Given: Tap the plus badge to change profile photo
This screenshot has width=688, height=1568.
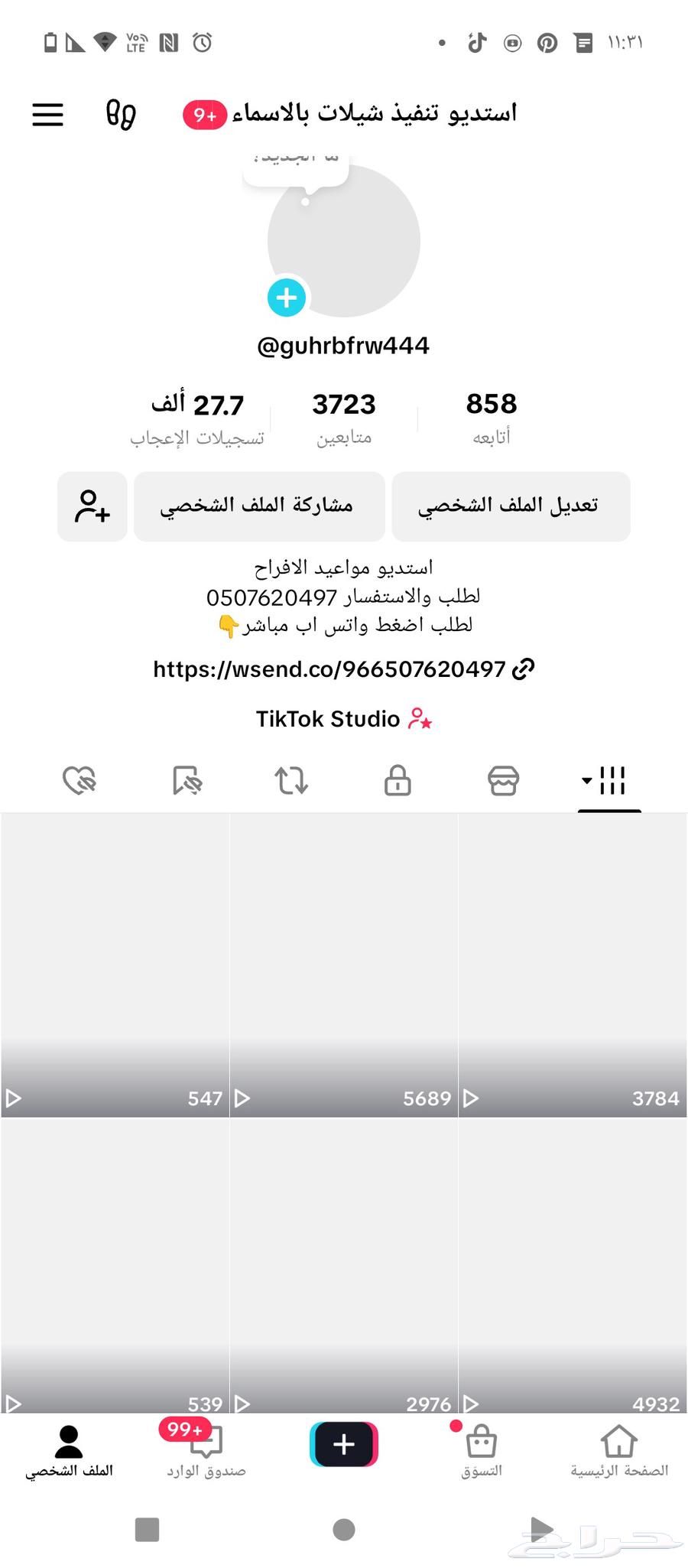Looking at the screenshot, I should click(287, 298).
